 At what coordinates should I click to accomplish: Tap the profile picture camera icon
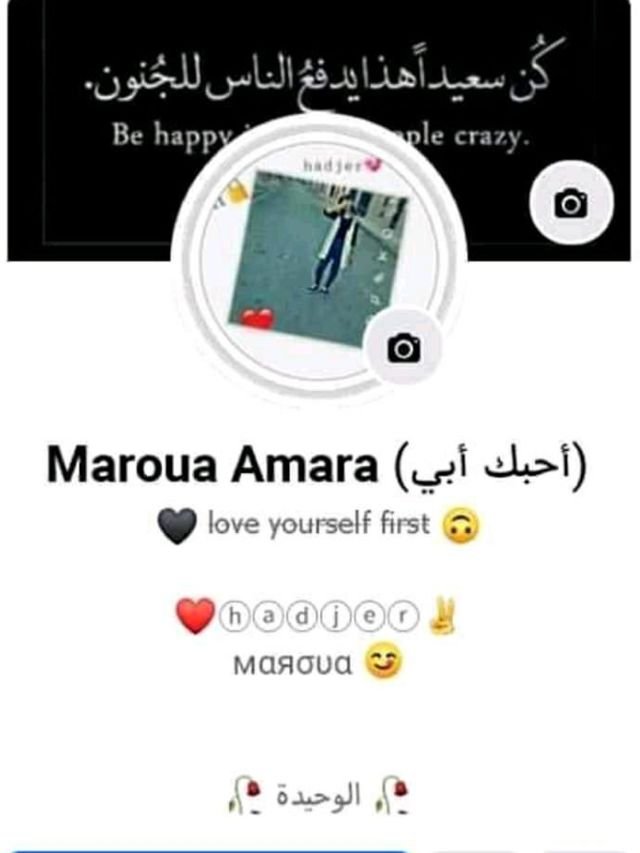pyautogui.click(x=404, y=348)
